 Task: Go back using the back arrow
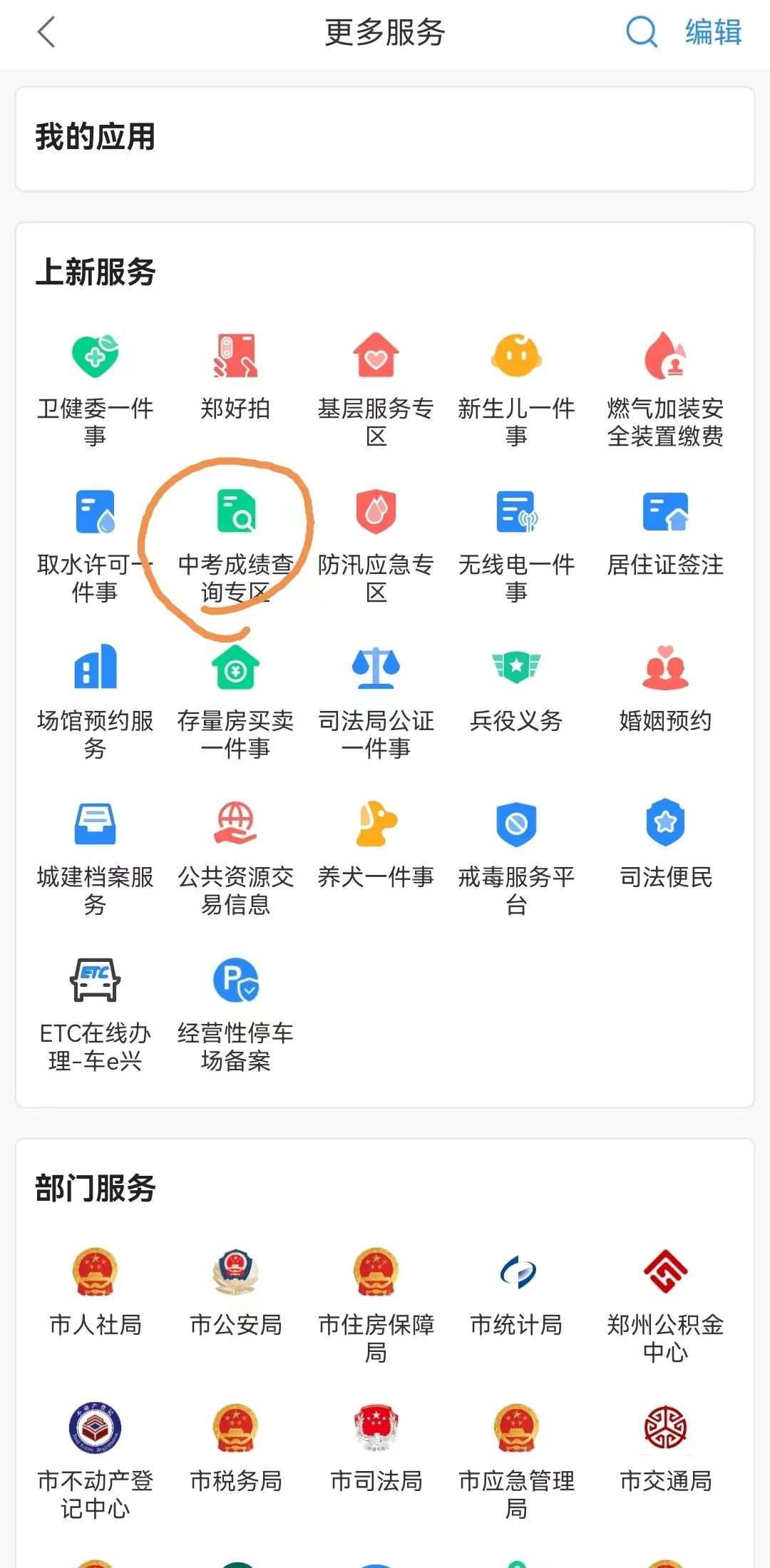[47, 33]
